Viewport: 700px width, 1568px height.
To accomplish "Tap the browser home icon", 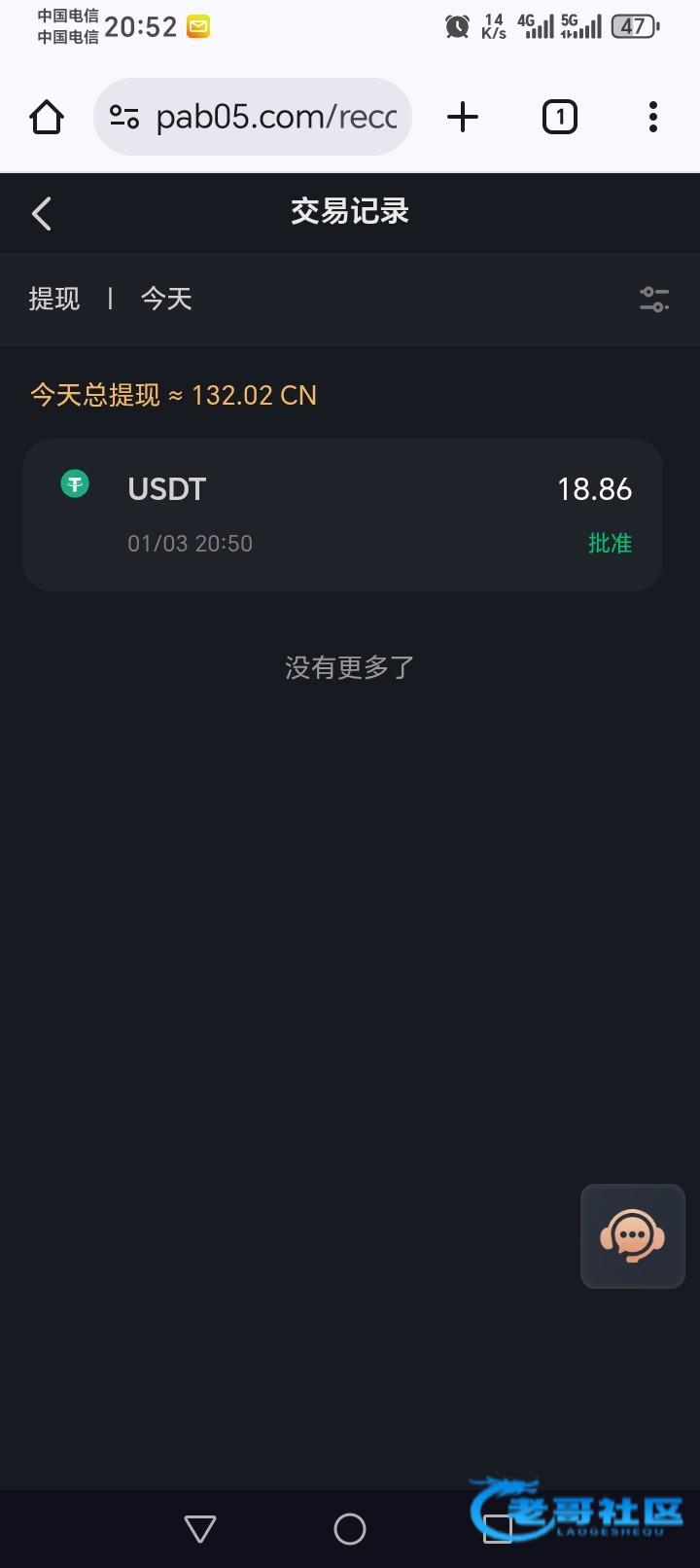I will [x=47, y=118].
